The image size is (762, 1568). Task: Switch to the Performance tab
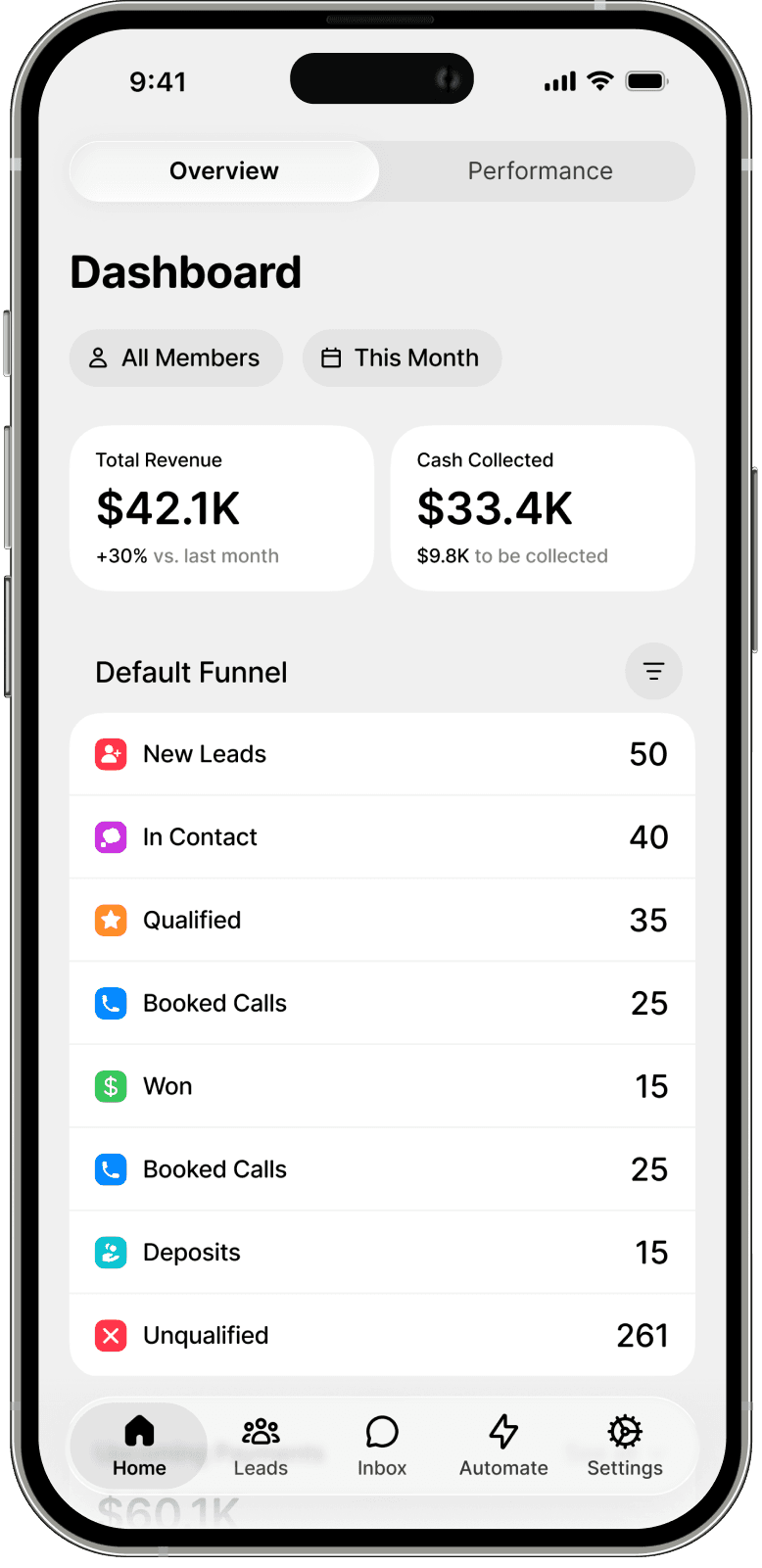[x=540, y=171]
